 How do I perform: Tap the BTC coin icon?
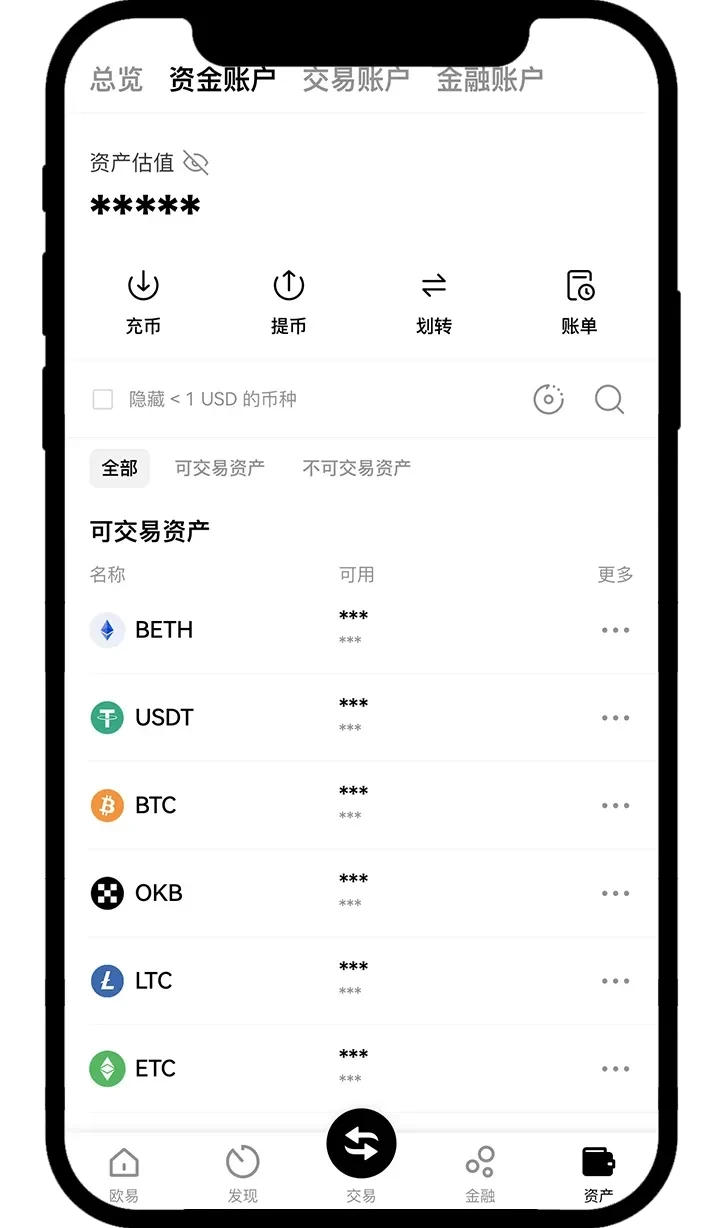click(x=106, y=805)
